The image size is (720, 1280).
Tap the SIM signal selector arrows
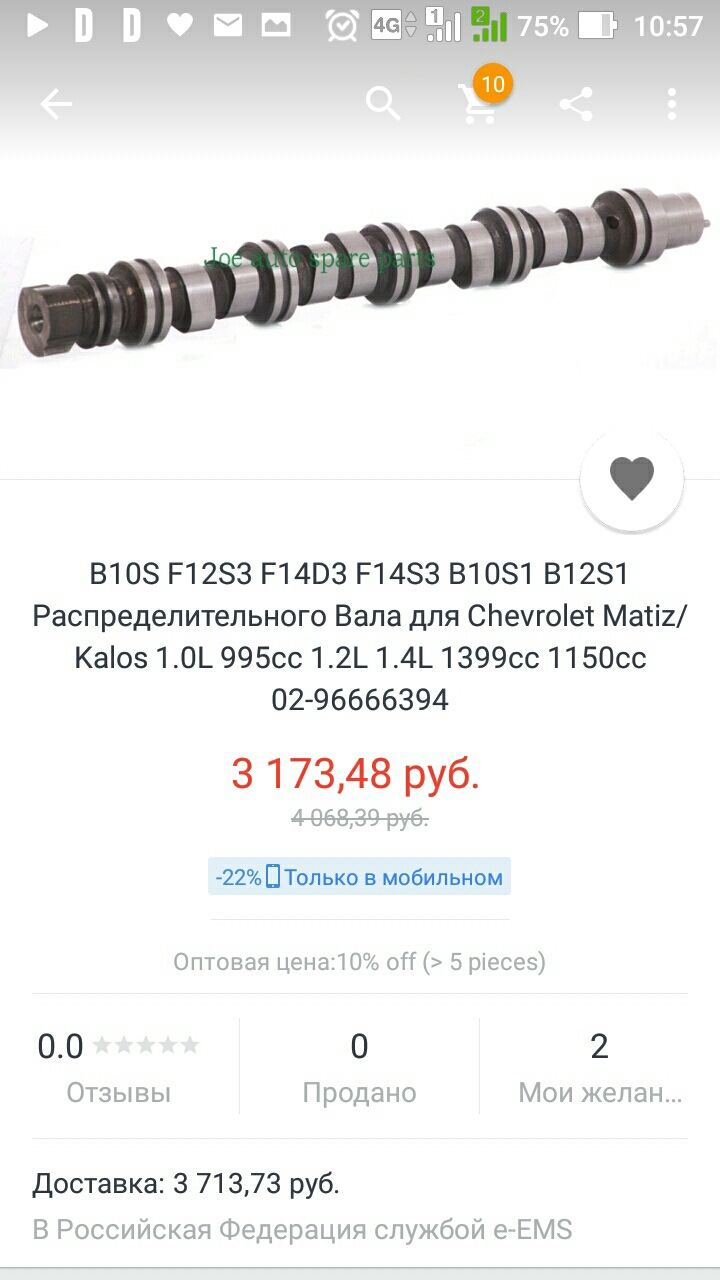pyautogui.click(x=409, y=26)
